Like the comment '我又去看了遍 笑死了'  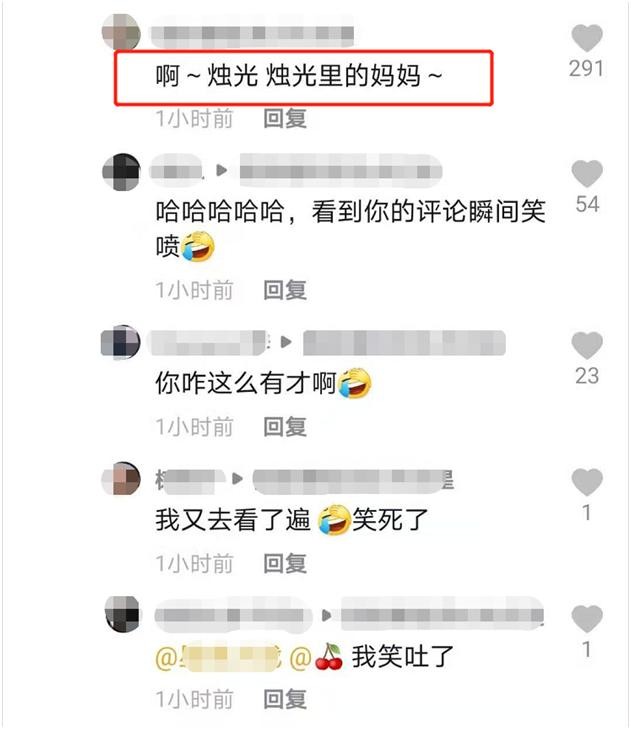tap(587, 483)
